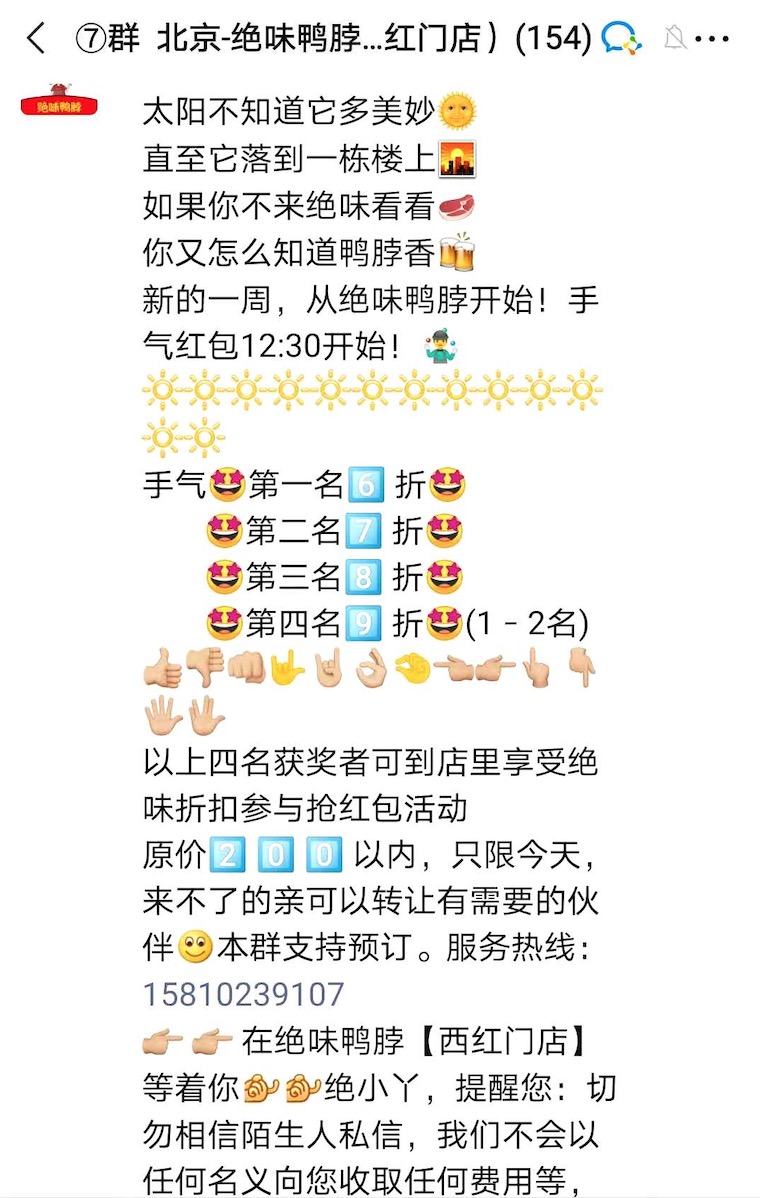Call the hotline number 15810239107
Screen dimensions: 760x1198
click(244, 994)
